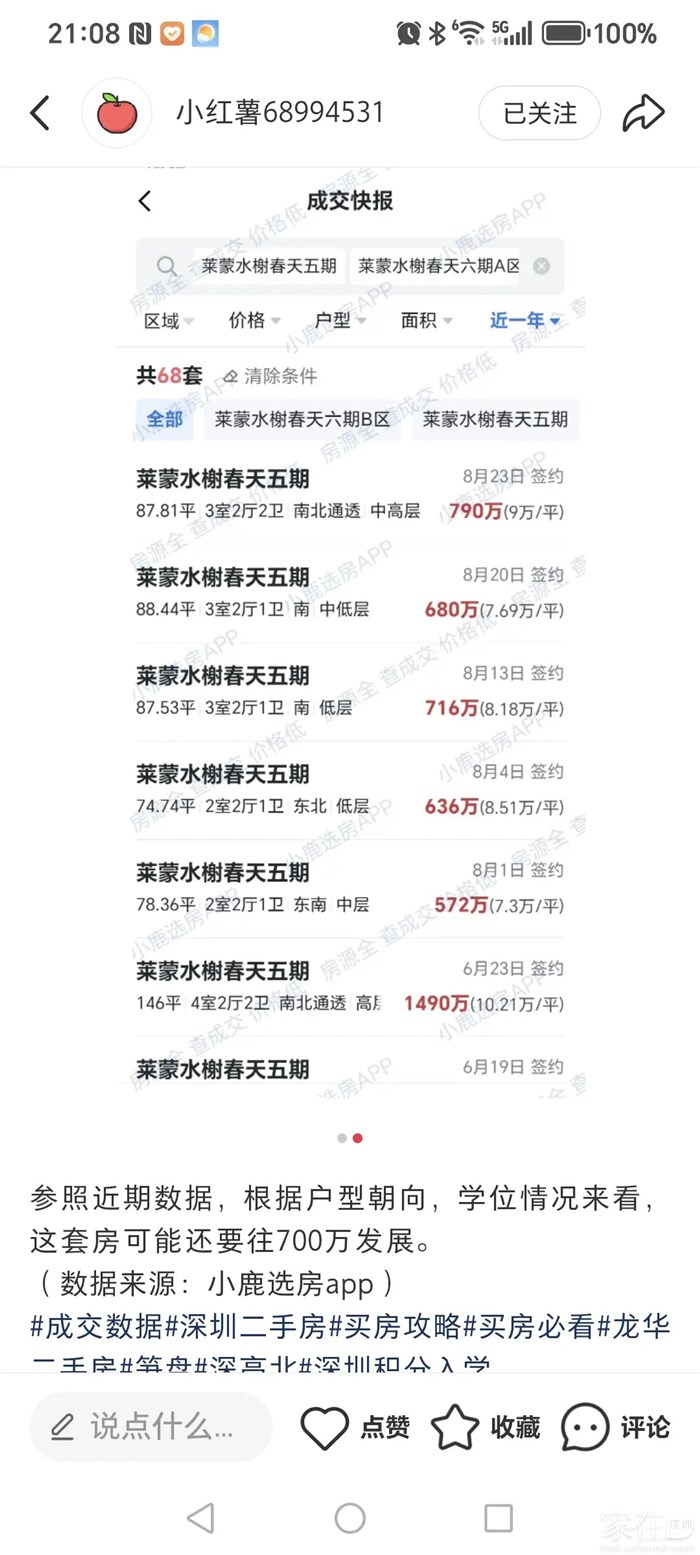
Task: Open the author's apple avatar
Action: coord(117,113)
